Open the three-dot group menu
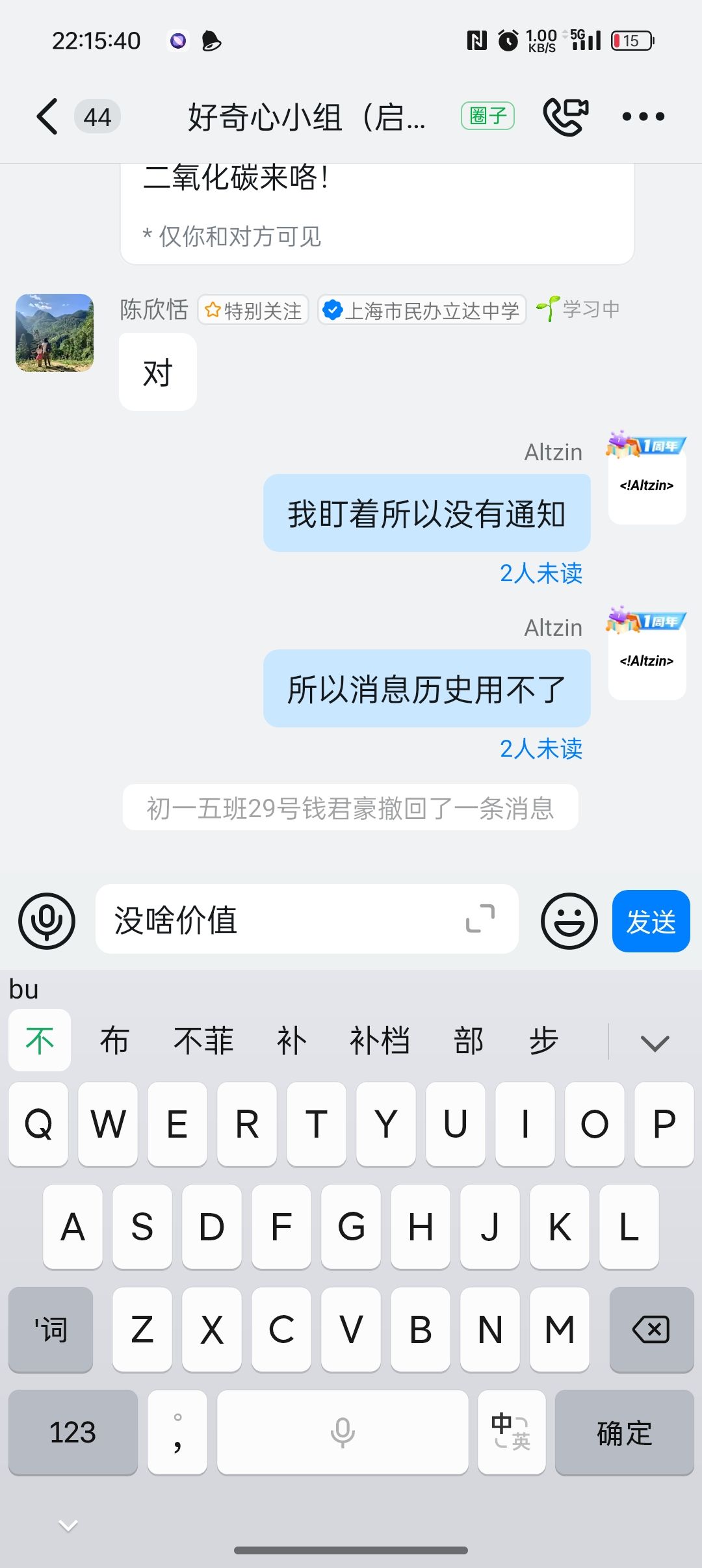The width and height of the screenshot is (702, 1568). 643,117
